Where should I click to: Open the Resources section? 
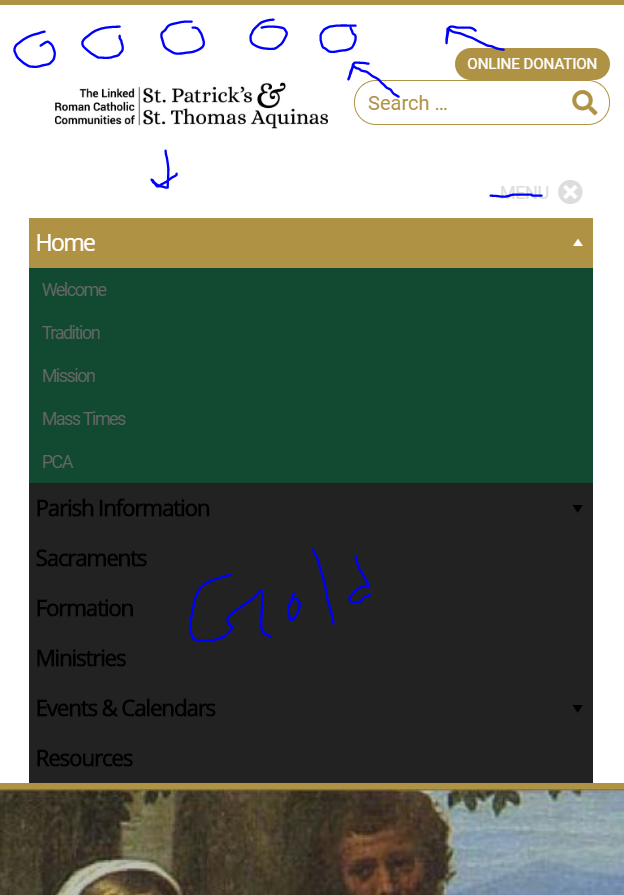[x=84, y=758]
